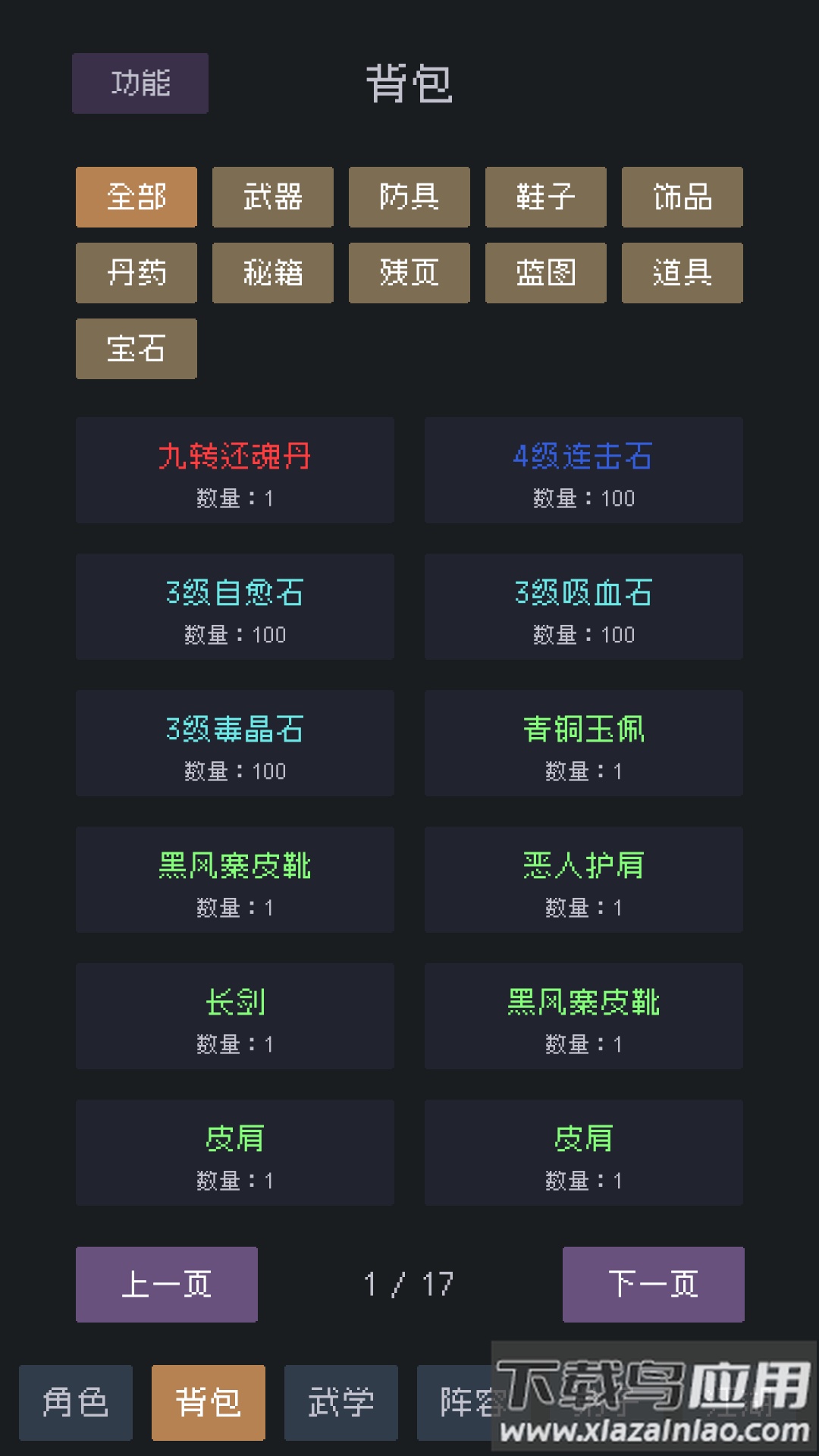This screenshot has width=819, height=1456.
Task: Switch to the 角色 tab
Action: click(74, 1402)
